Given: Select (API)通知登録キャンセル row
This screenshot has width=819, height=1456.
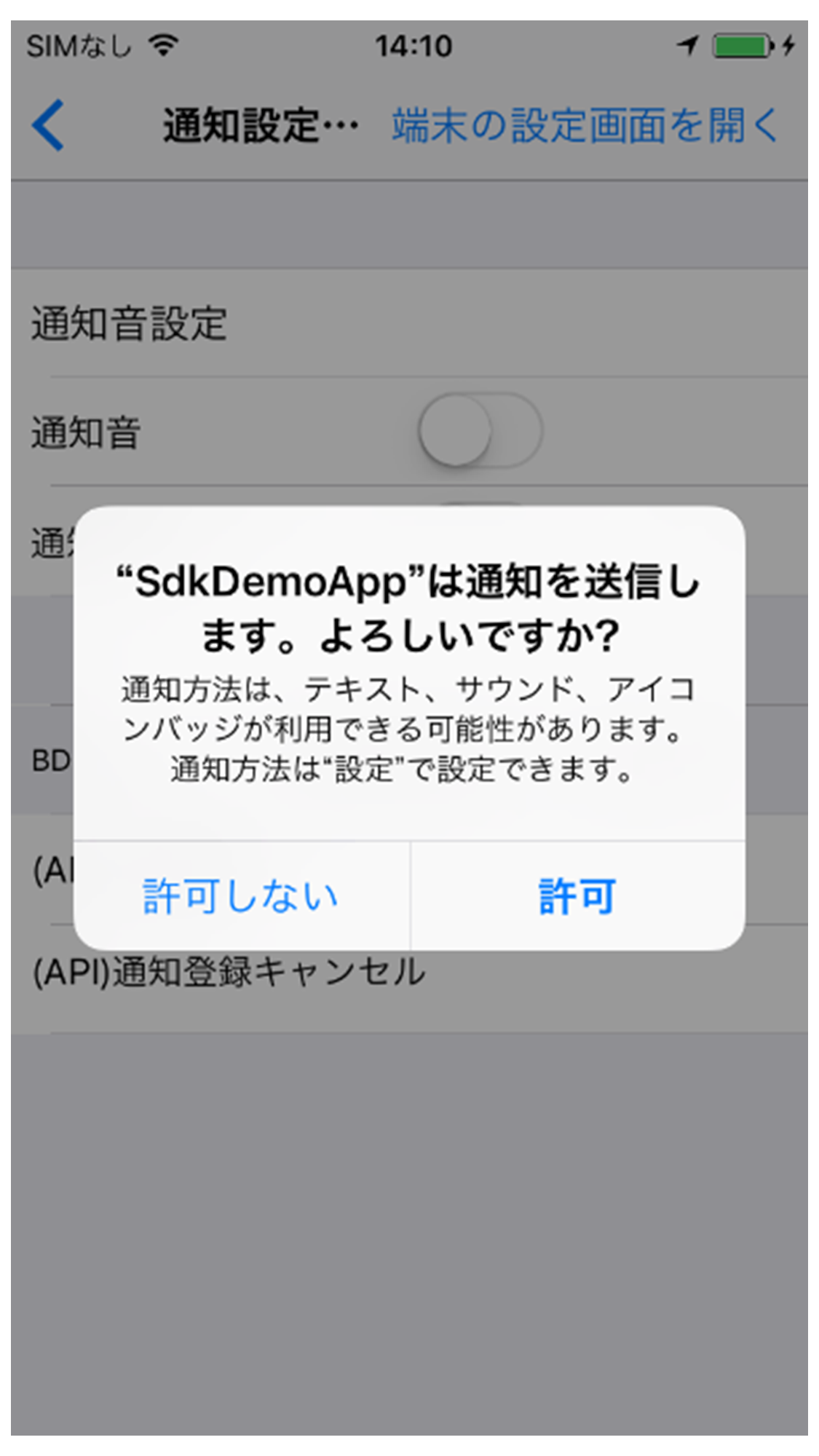Looking at the screenshot, I should point(409,972).
